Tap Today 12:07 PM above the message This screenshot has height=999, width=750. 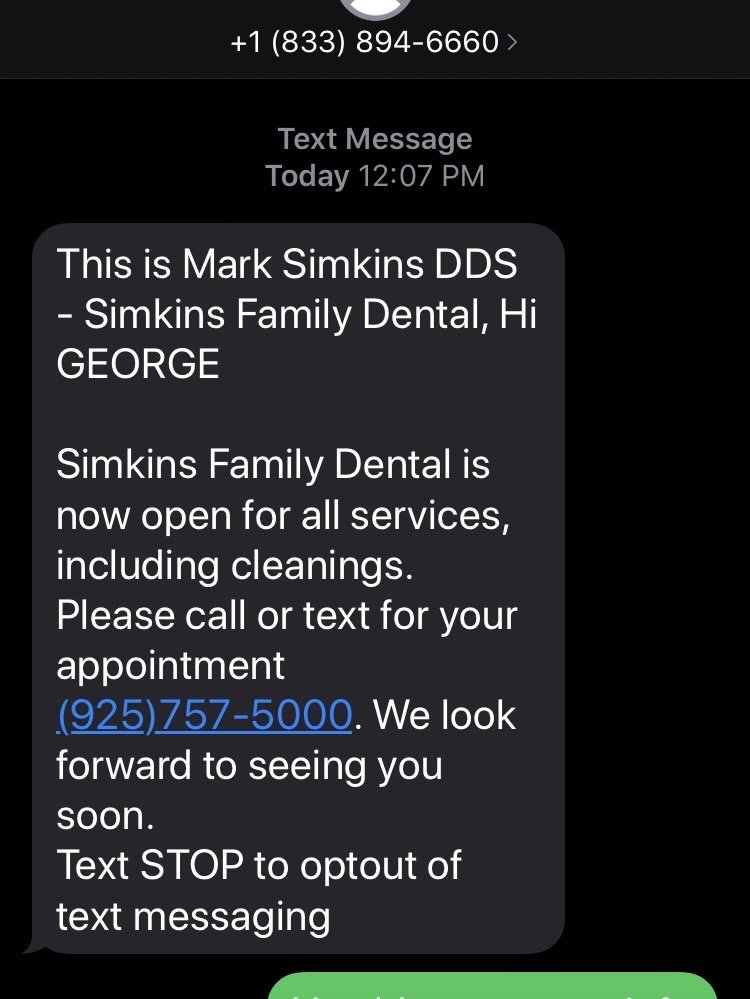(x=374, y=176)
